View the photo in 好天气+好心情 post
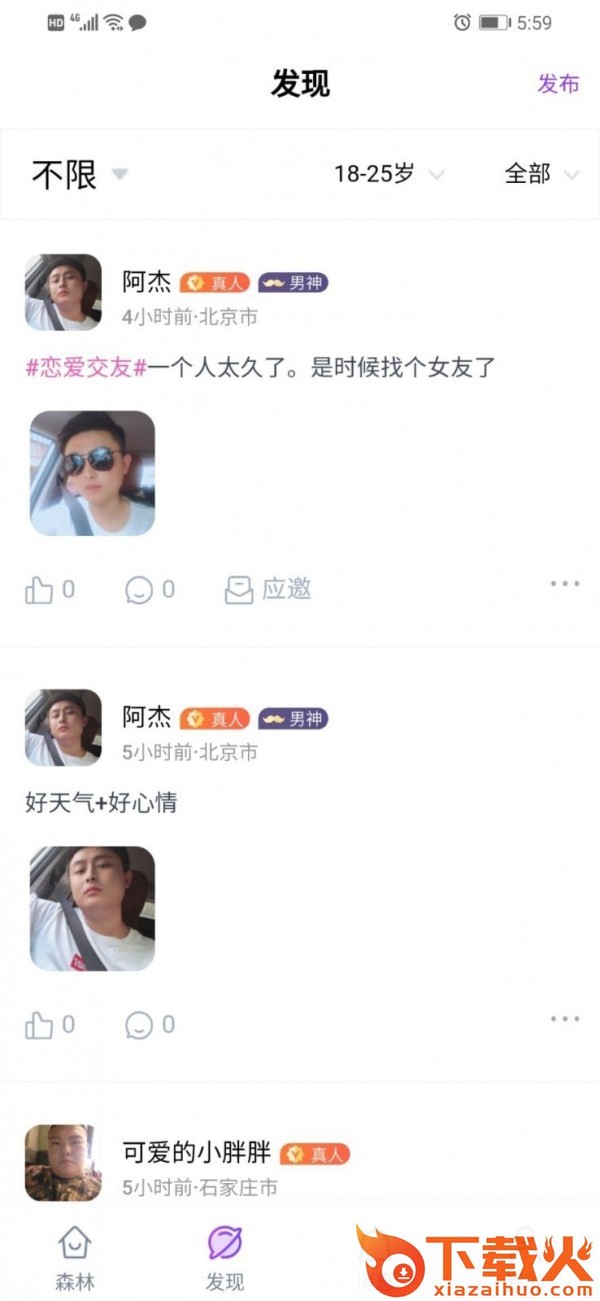600x1301 pixels. [92, 908]
